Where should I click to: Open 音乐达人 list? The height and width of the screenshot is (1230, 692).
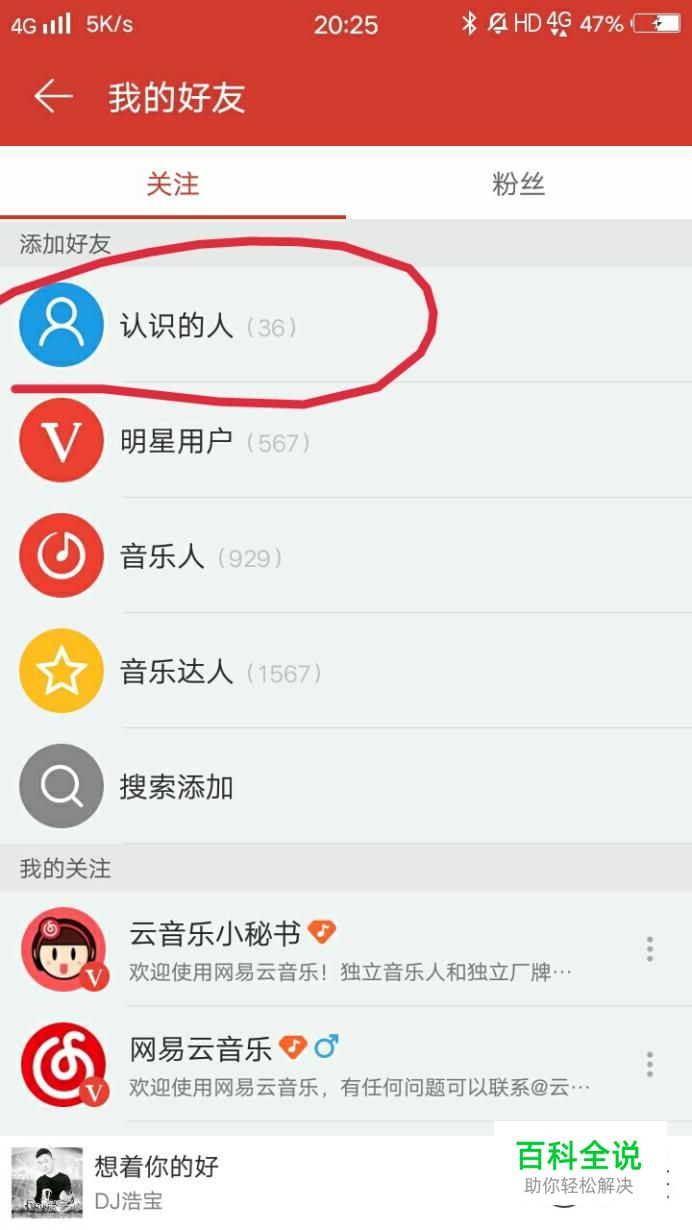tap(346, 671)
